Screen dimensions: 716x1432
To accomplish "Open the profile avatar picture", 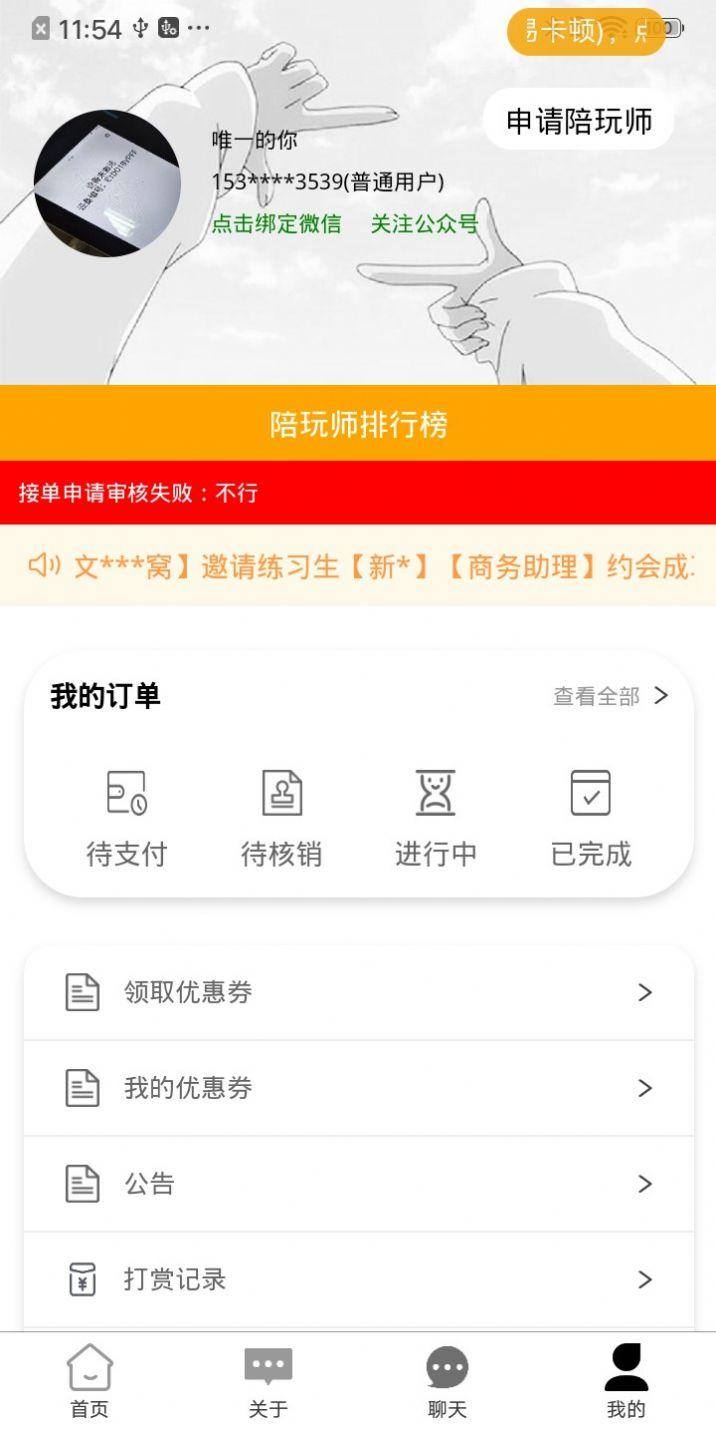I will pos(107,183).
